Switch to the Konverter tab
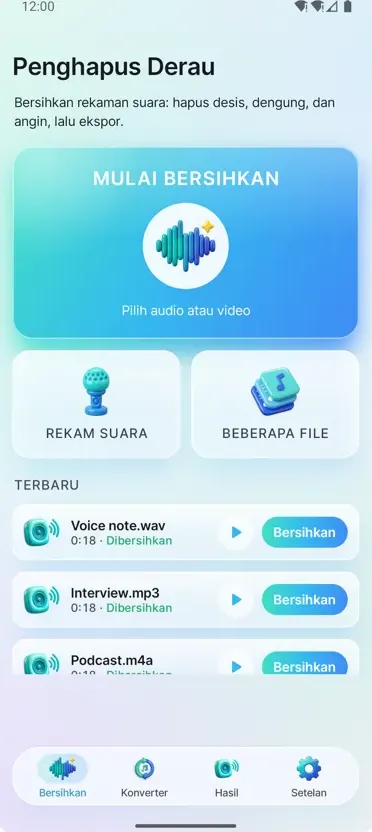372x832 pixels. click(144, 777)
